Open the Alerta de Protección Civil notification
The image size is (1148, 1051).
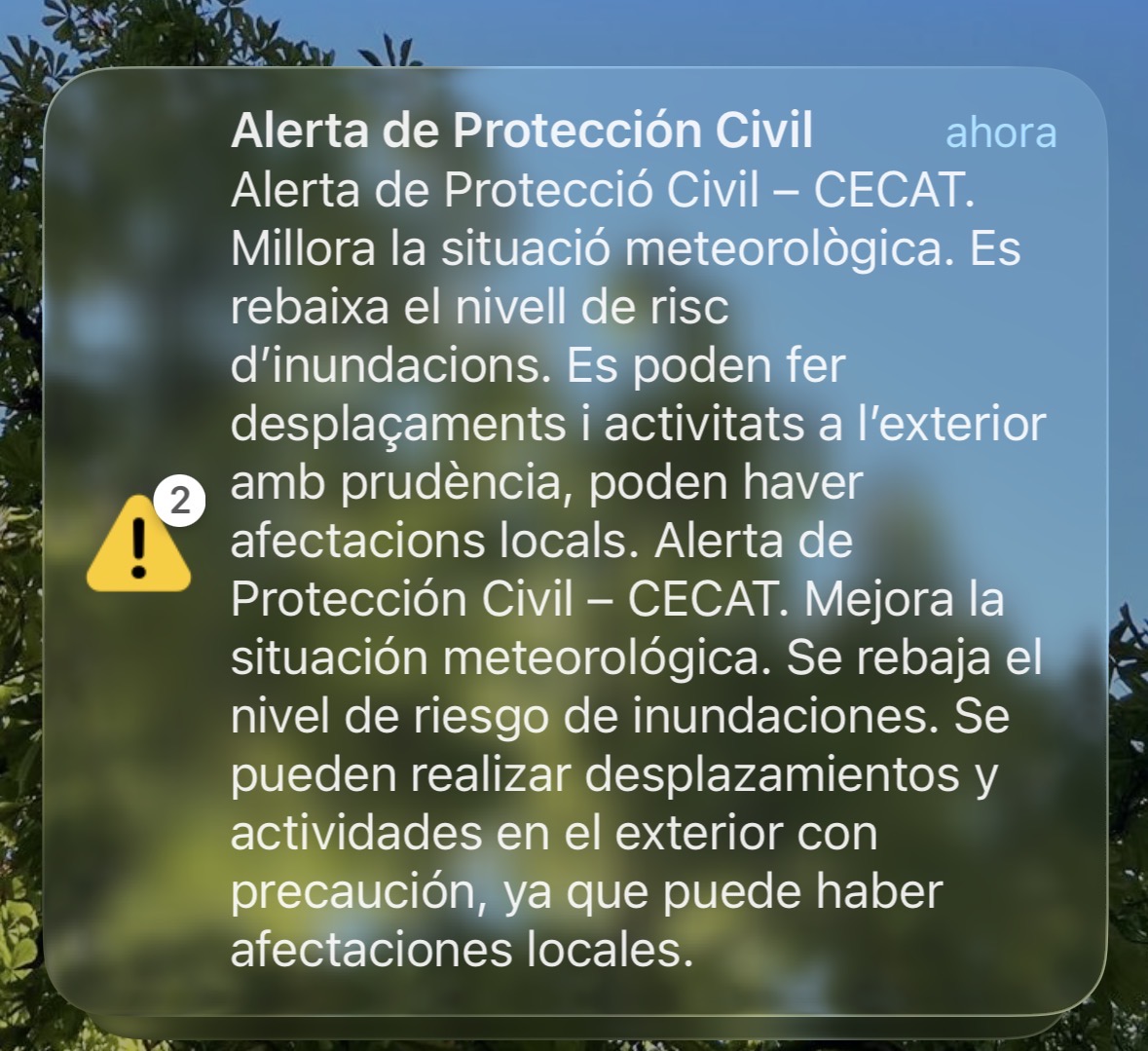574,541
